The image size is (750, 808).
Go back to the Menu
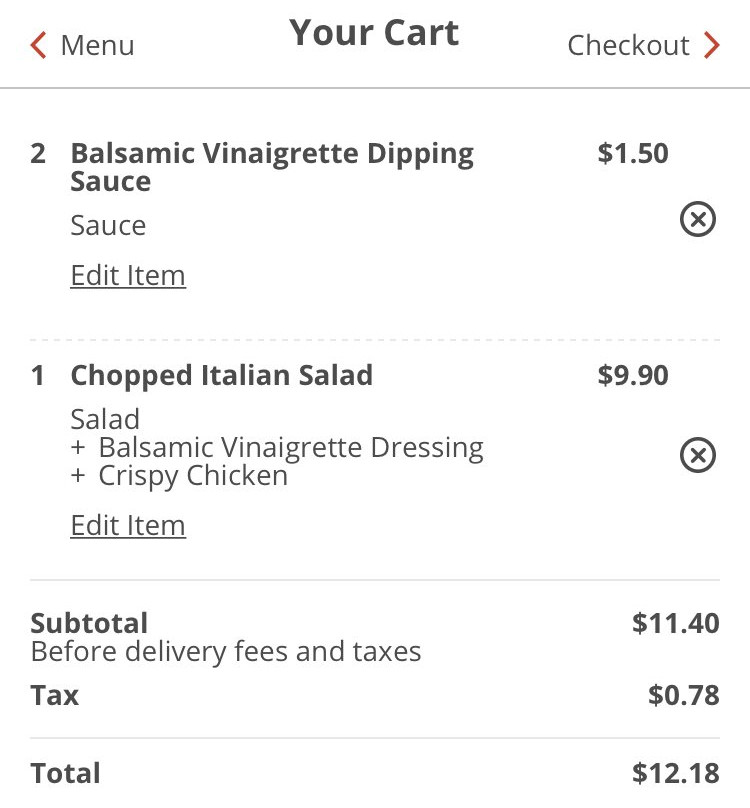tap(83, 45)
